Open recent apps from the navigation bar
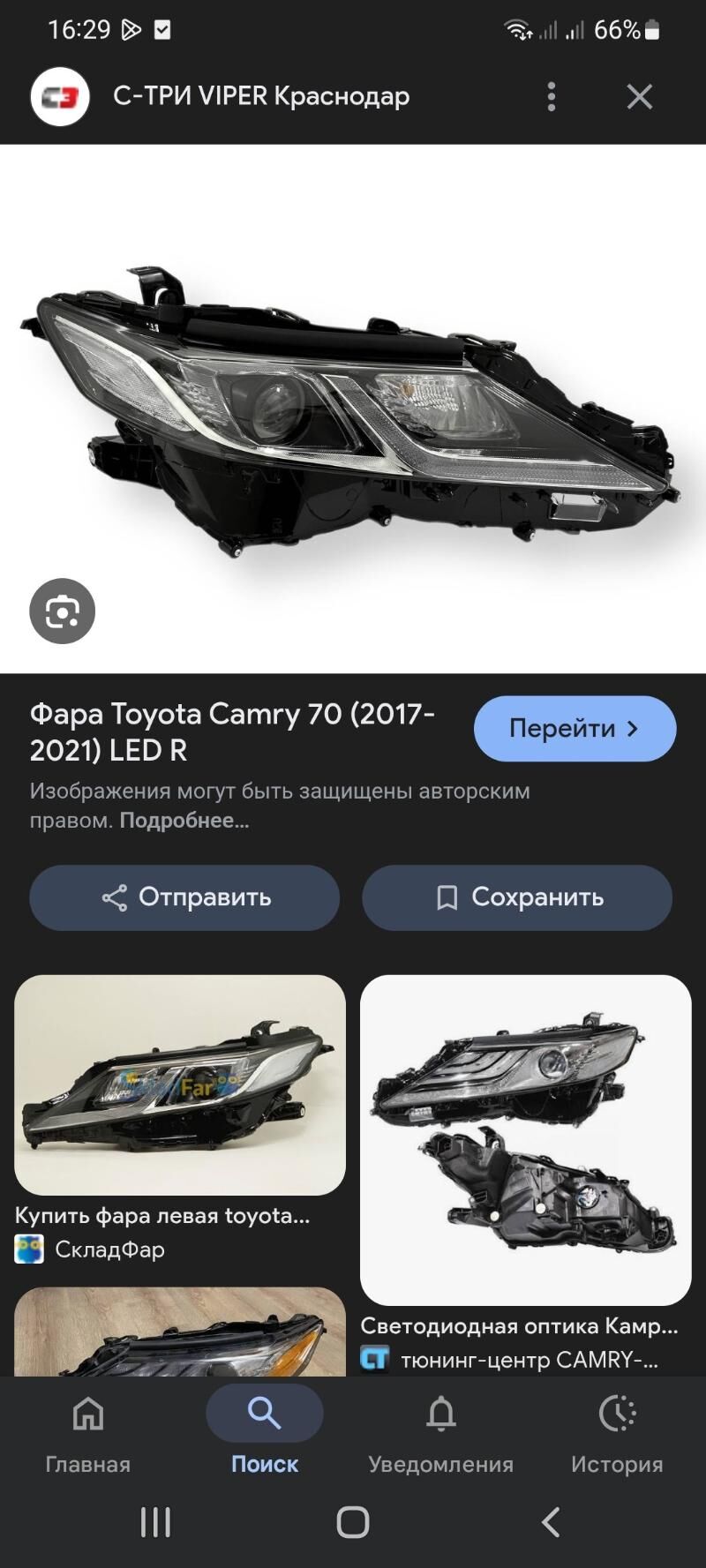This screenshot has height=1568, width=706. [x=155, y=1522]
